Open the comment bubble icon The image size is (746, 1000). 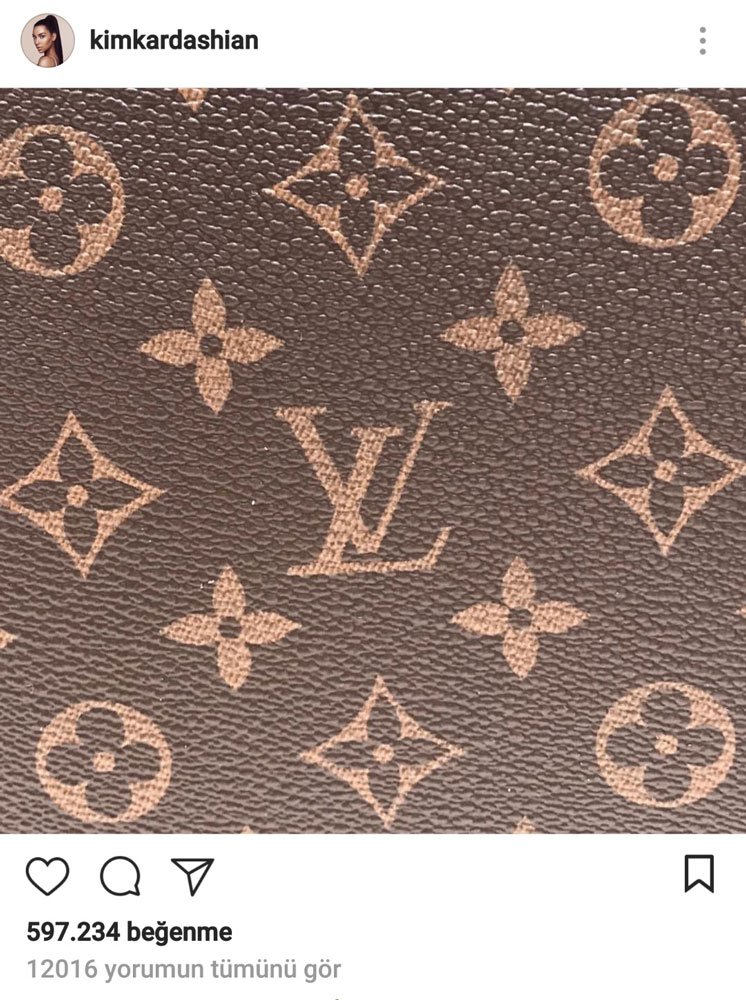point(120,877)
